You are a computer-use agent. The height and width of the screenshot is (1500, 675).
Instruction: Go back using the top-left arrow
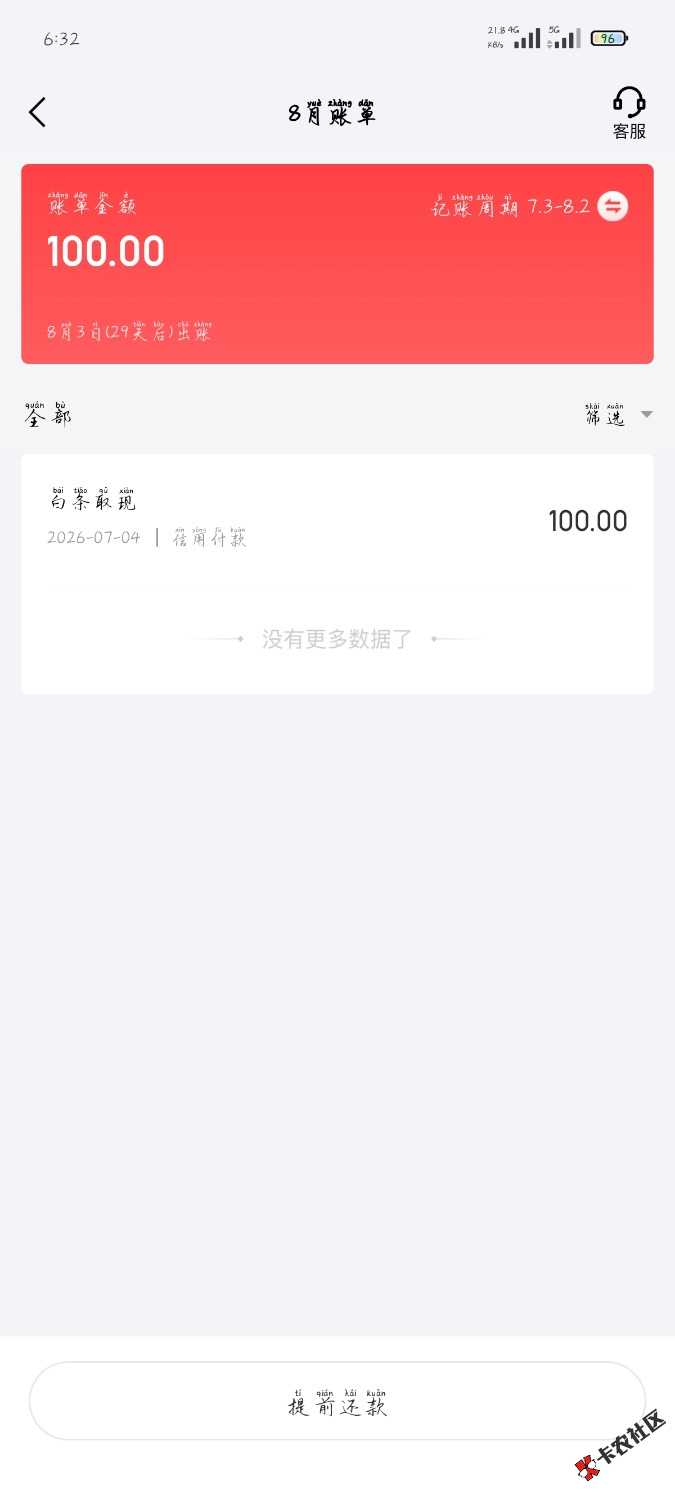pos(38,113)
